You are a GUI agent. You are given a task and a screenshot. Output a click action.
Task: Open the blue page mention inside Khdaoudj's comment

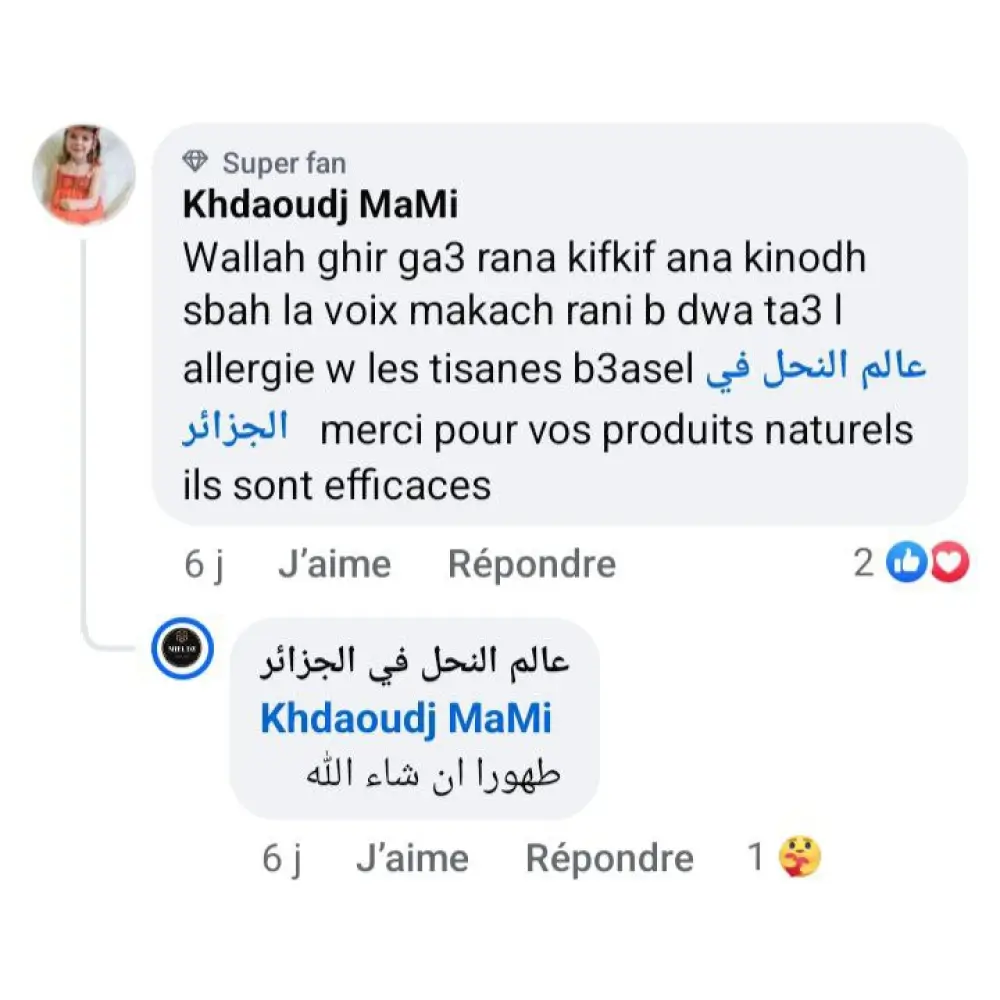815,371
